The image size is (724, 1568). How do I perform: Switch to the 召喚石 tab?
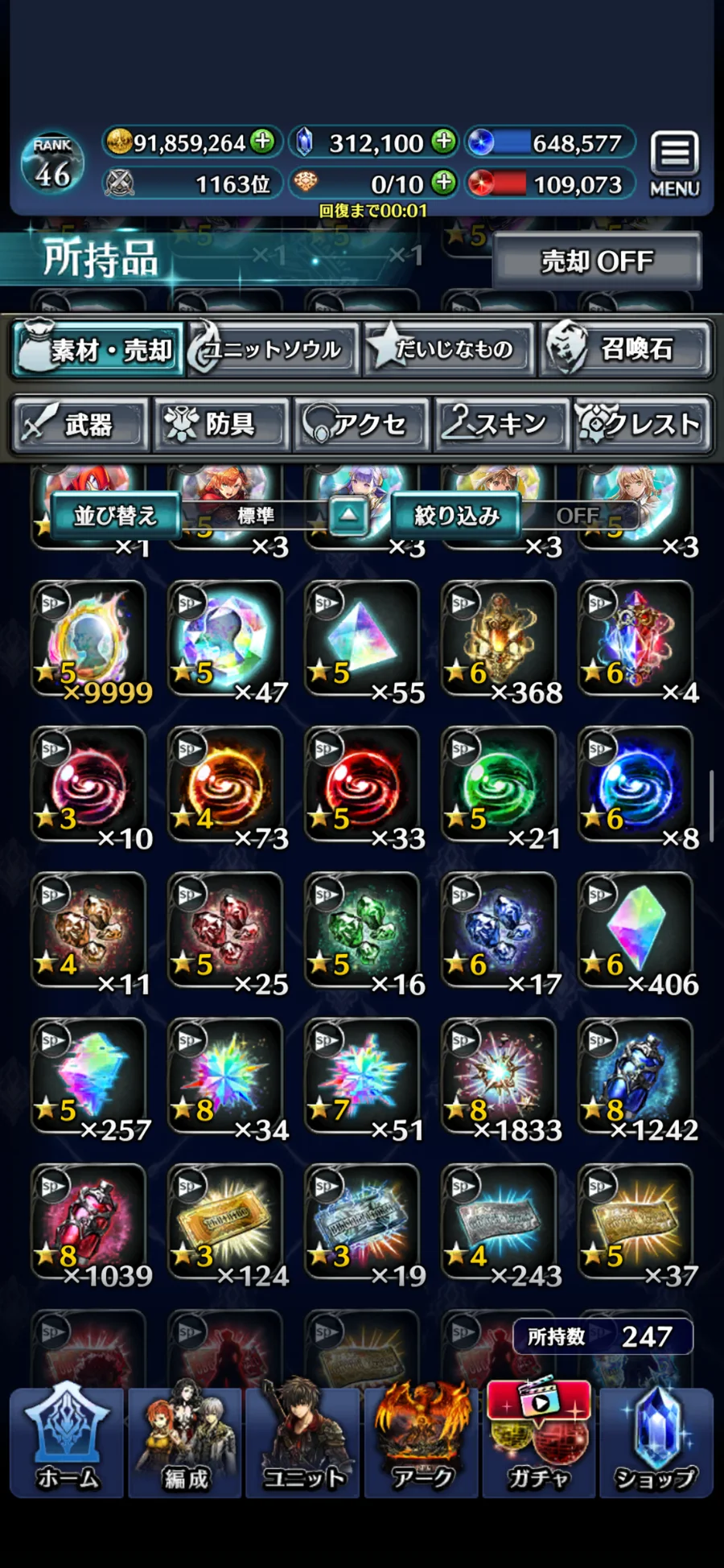(x=625, y=348)
